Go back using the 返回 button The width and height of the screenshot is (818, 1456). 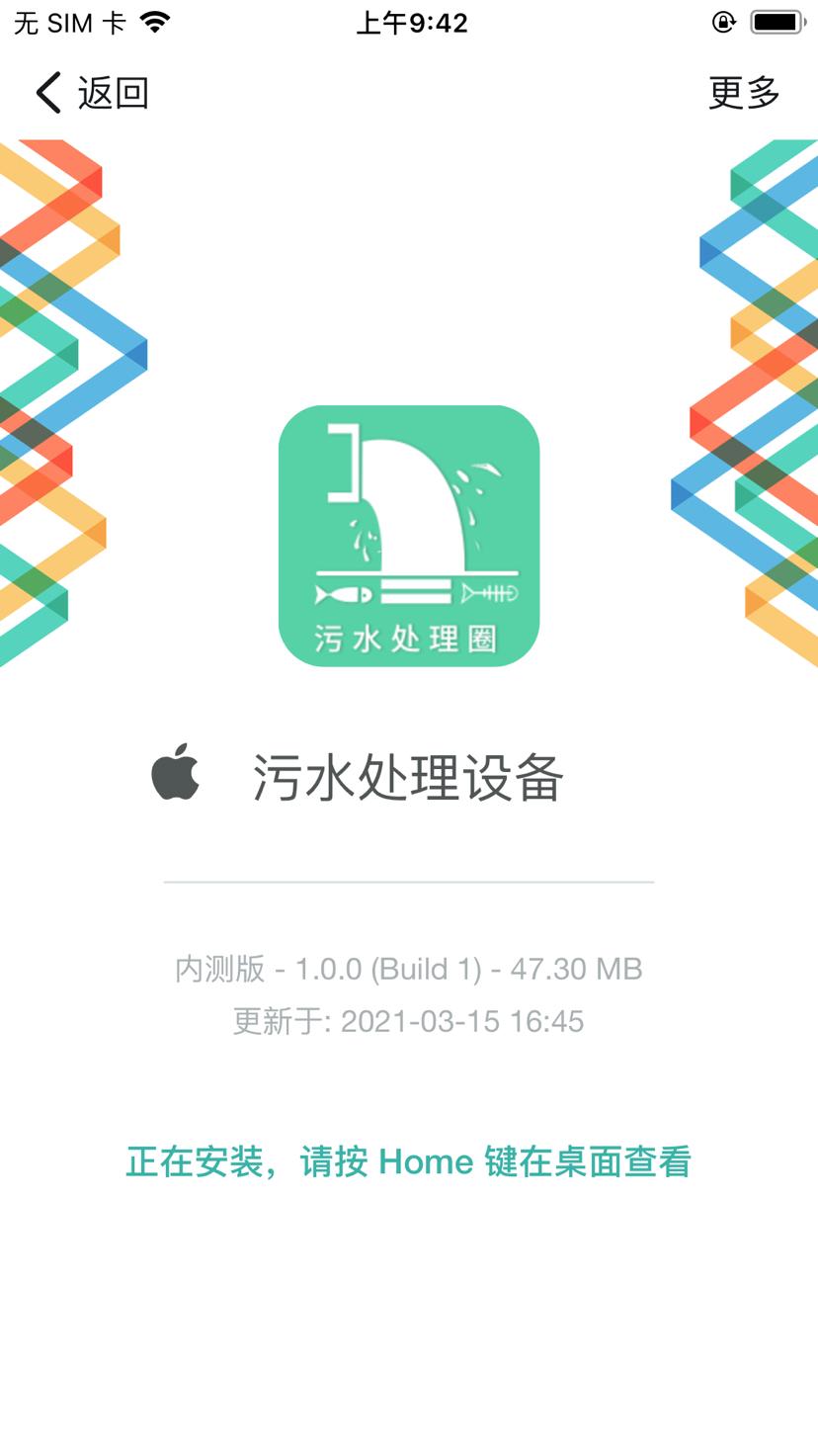92,93
